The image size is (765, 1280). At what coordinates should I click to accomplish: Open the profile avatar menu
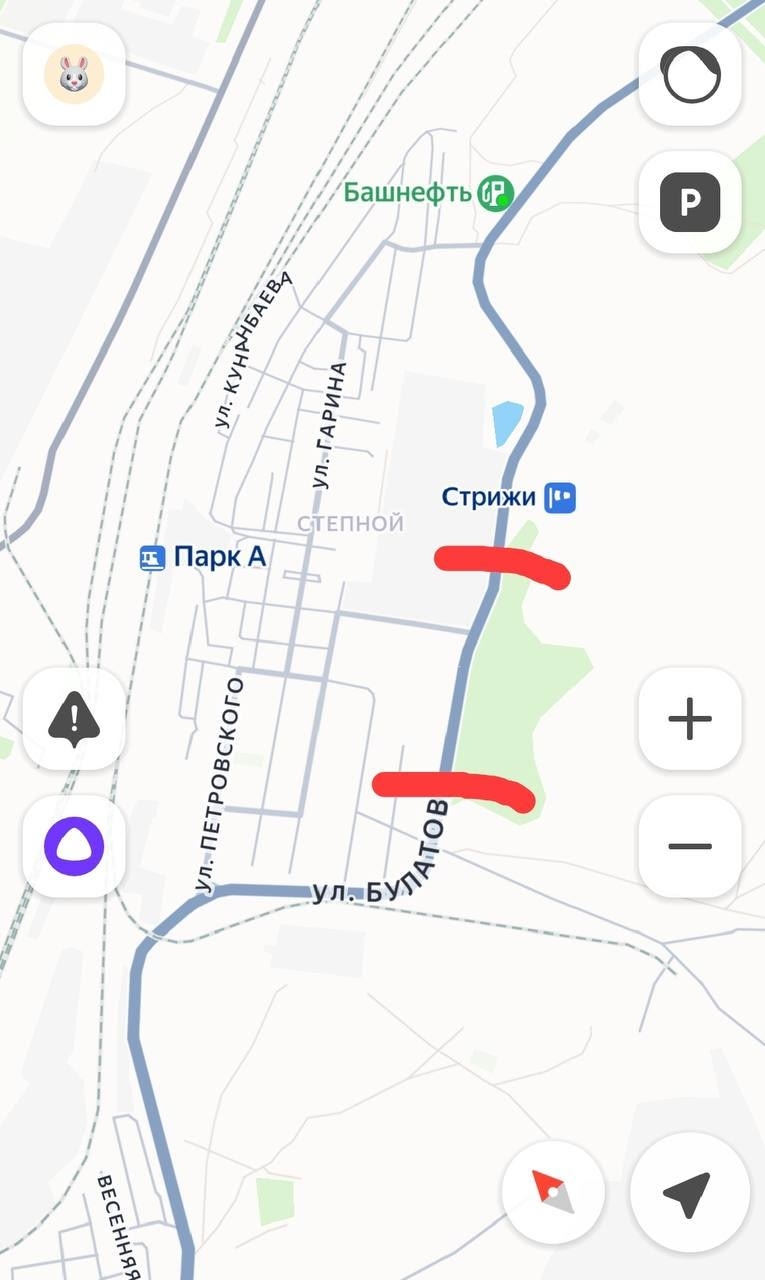point(74,74)
